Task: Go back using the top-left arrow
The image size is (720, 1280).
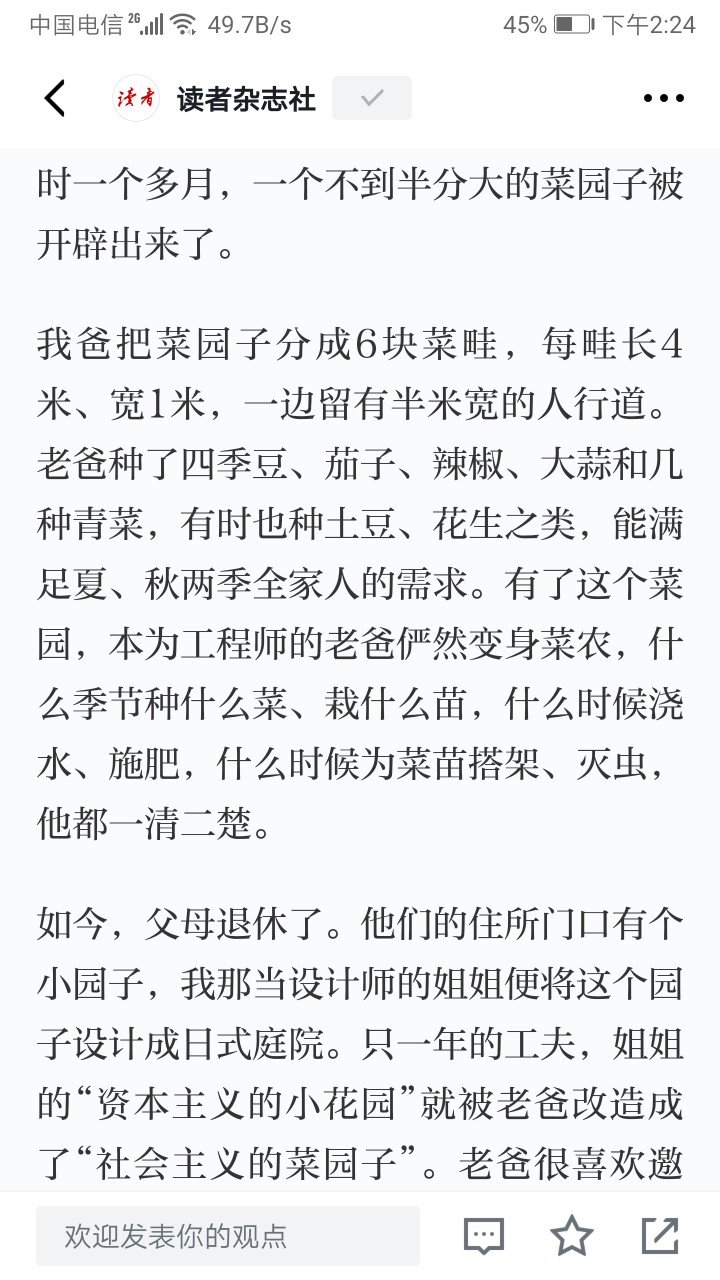Action: [x=55, y=98]
